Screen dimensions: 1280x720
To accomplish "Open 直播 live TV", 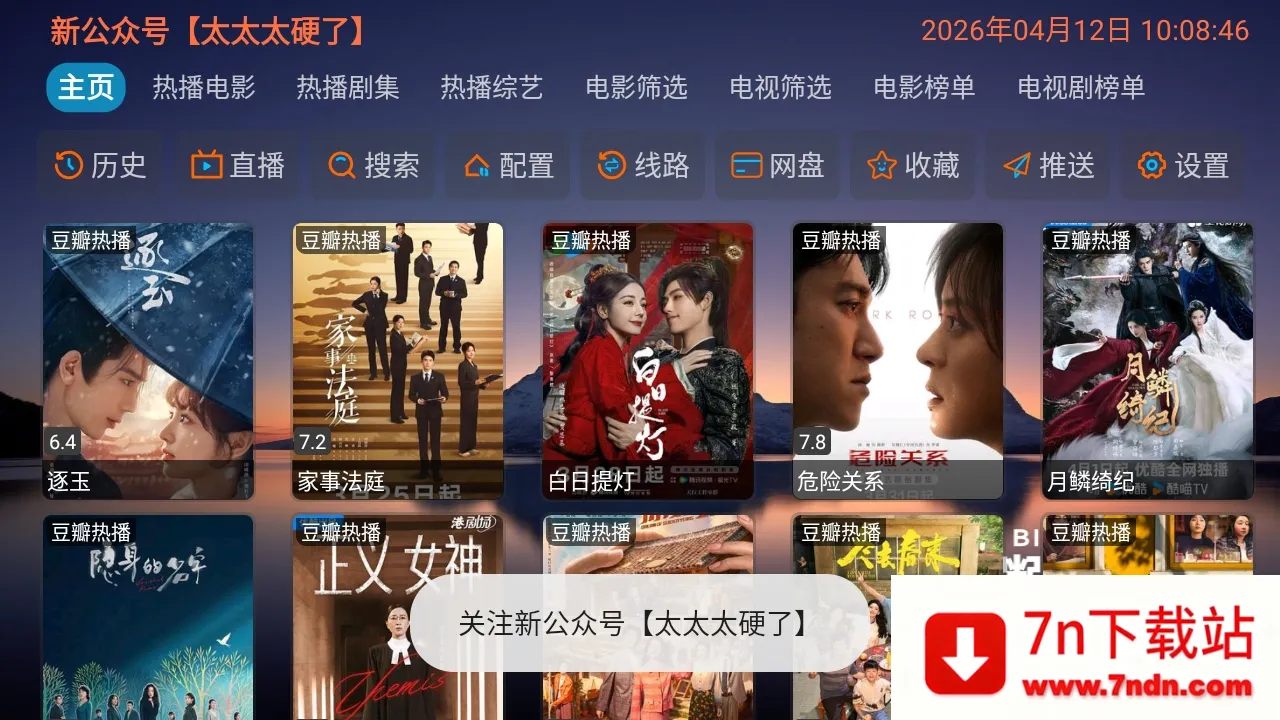I will (x=238, y=165).
